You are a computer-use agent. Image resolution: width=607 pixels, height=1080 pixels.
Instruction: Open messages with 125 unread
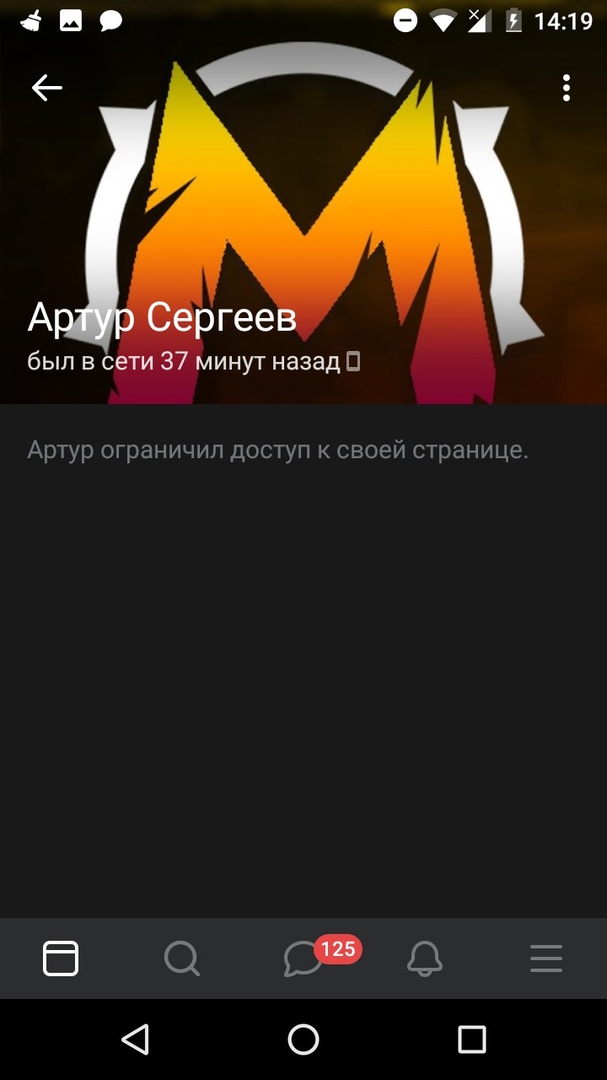pyautogui.click(x=304, y=958)
